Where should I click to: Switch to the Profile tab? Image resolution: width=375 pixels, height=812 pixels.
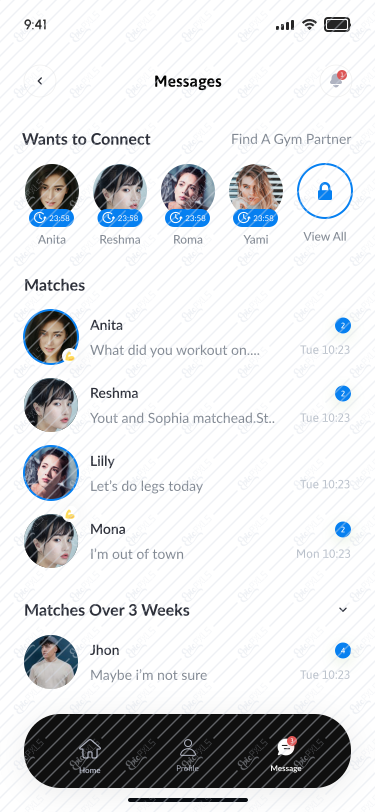[188, 756]
